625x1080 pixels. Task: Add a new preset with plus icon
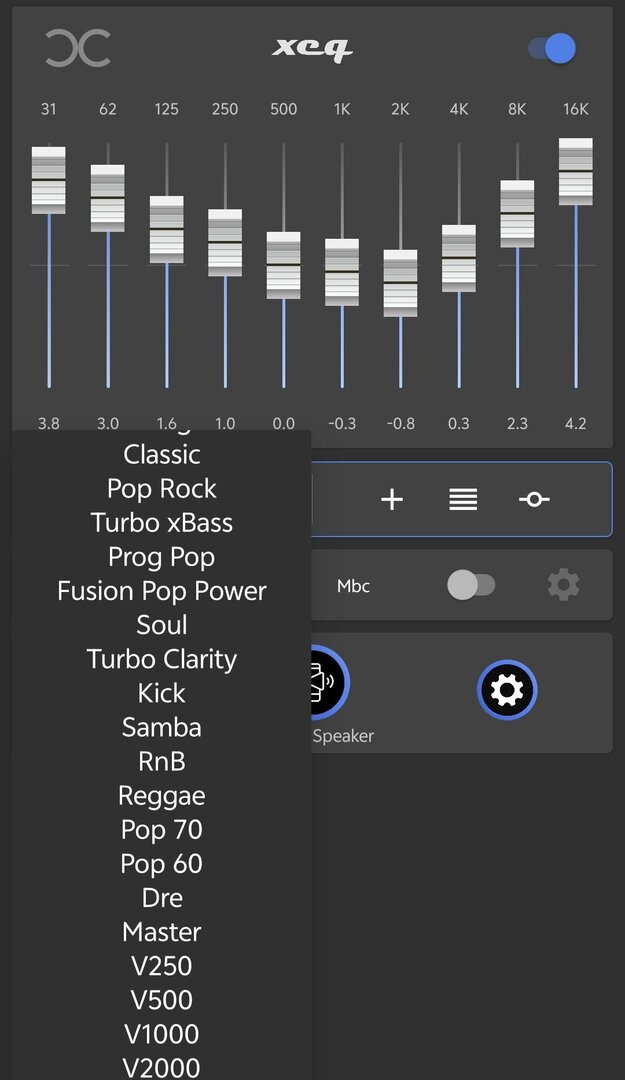click(392, 499)
